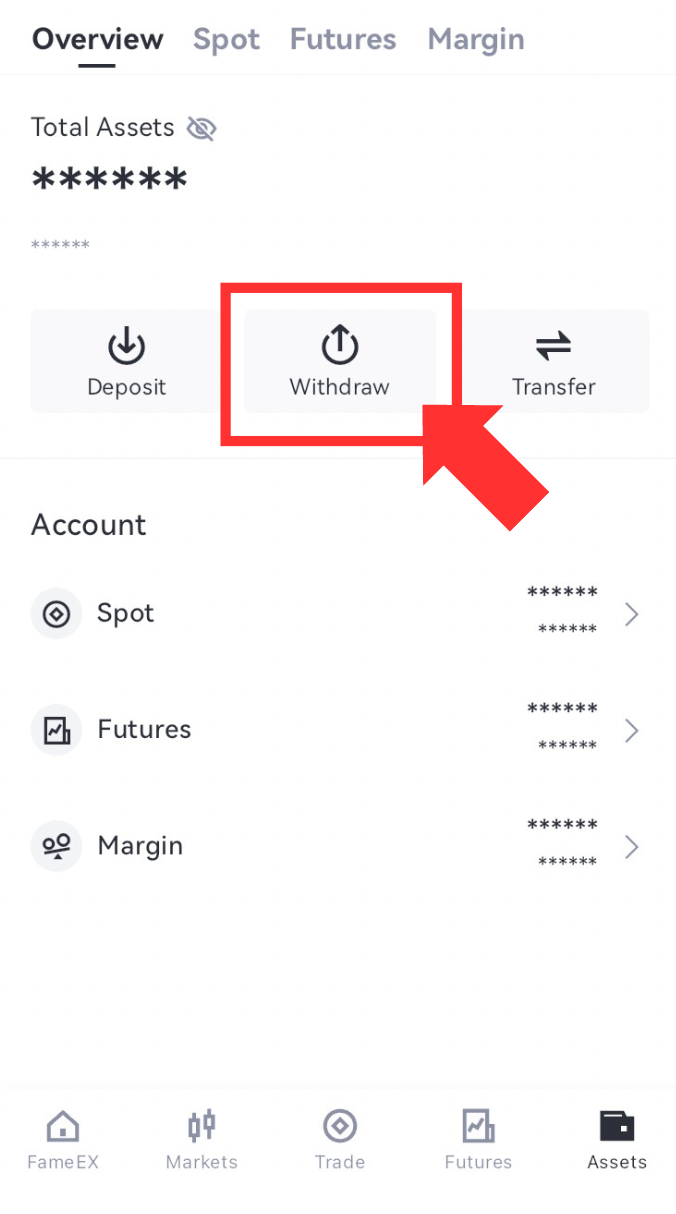Tap the Deposit button
This screenshot has height=1214, width=676.
[126, 361]
